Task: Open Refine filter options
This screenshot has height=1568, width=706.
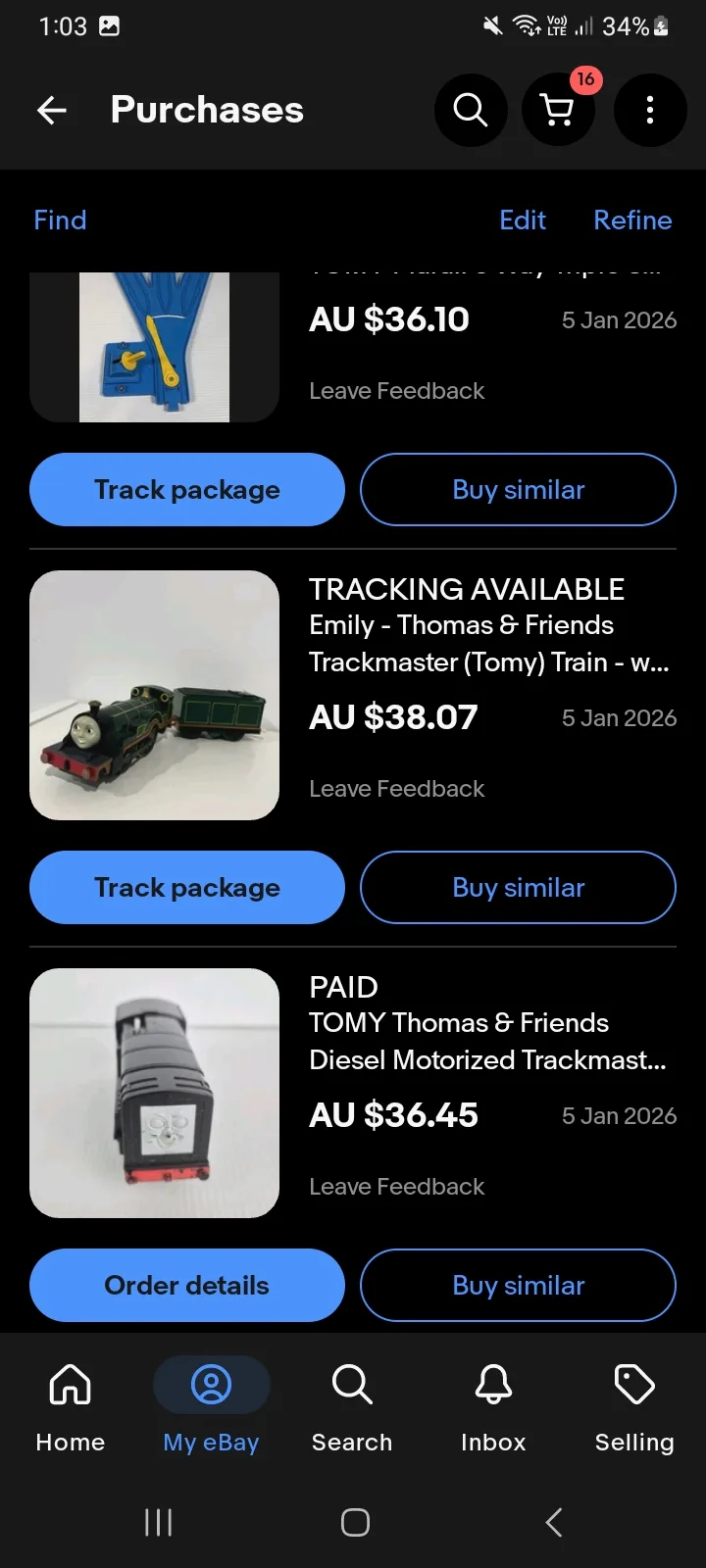Action: point(632,220)
